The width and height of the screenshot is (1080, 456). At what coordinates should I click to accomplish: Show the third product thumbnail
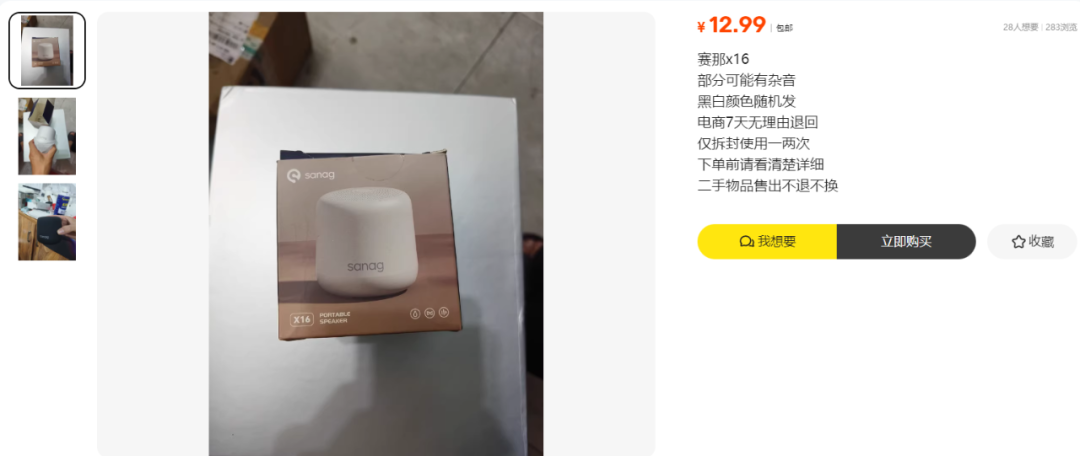(47, 222)
